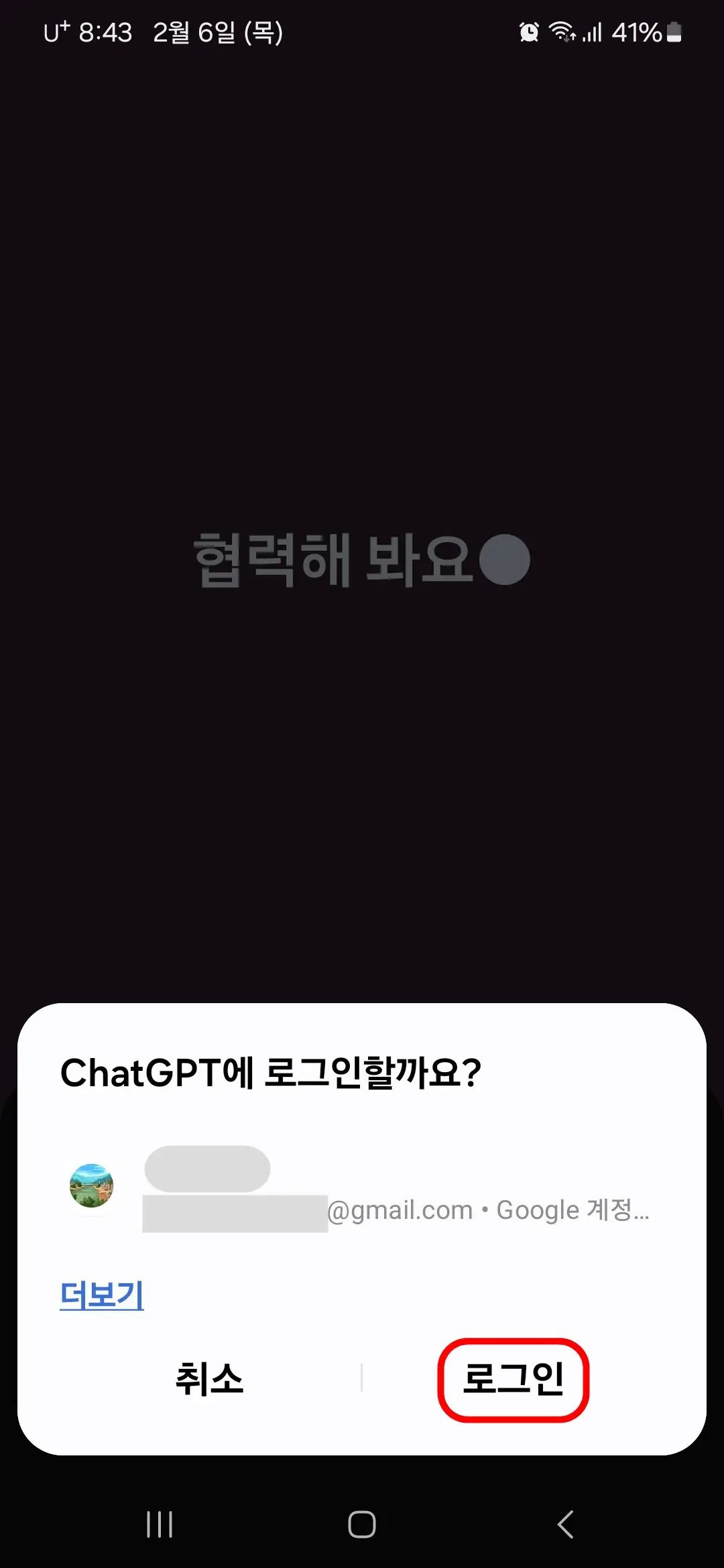Tap the status bar clock showing 8:43

click(107, 32)
